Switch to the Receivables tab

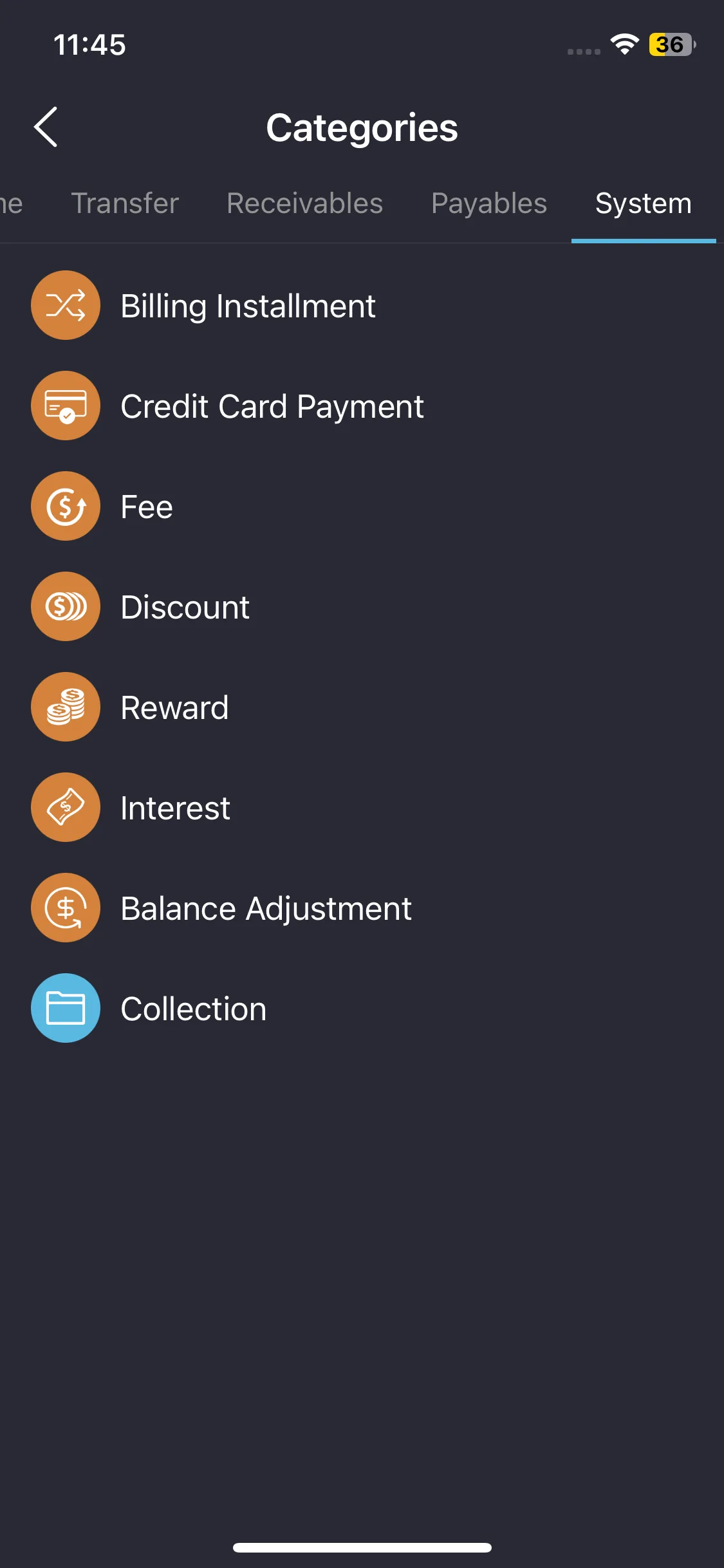304,203
